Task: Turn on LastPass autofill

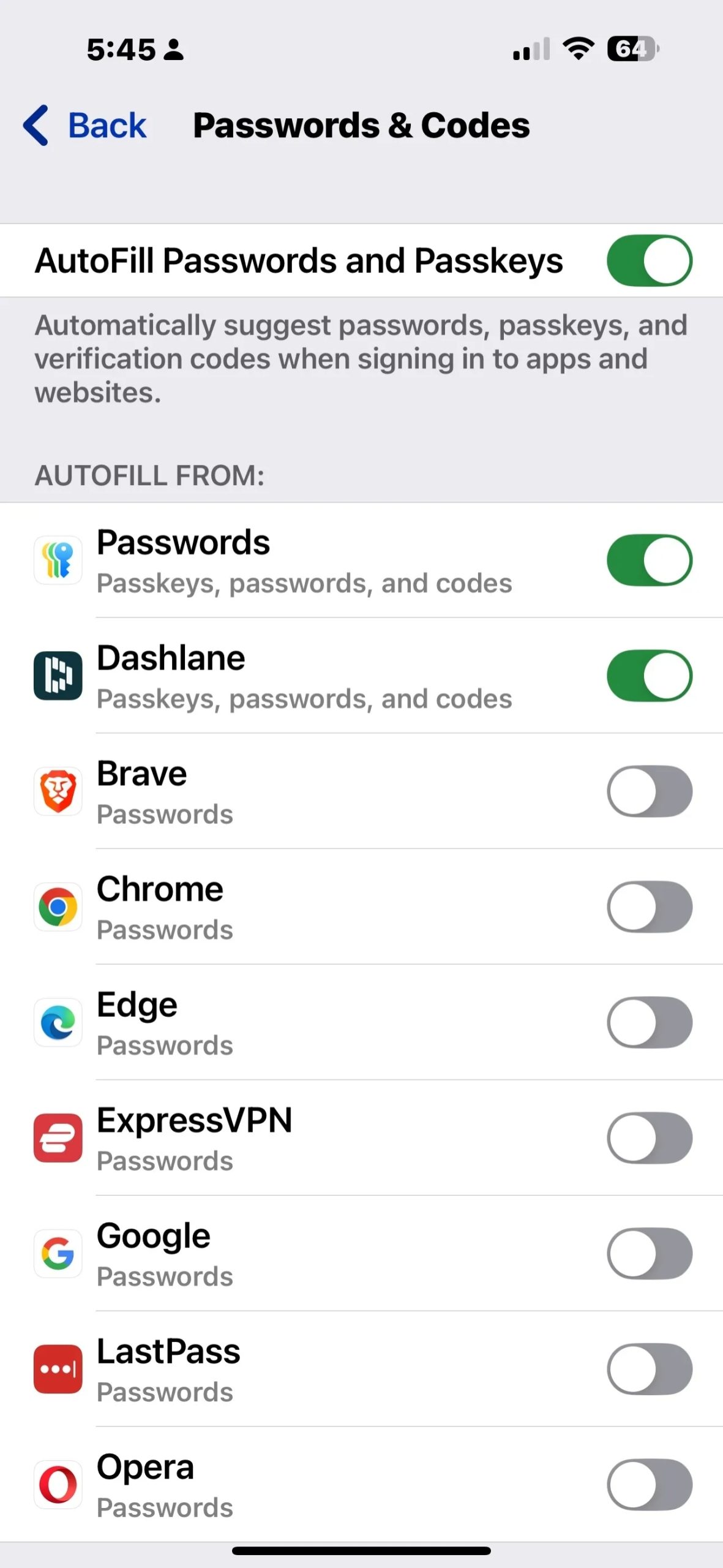Action: [649, 1370]
